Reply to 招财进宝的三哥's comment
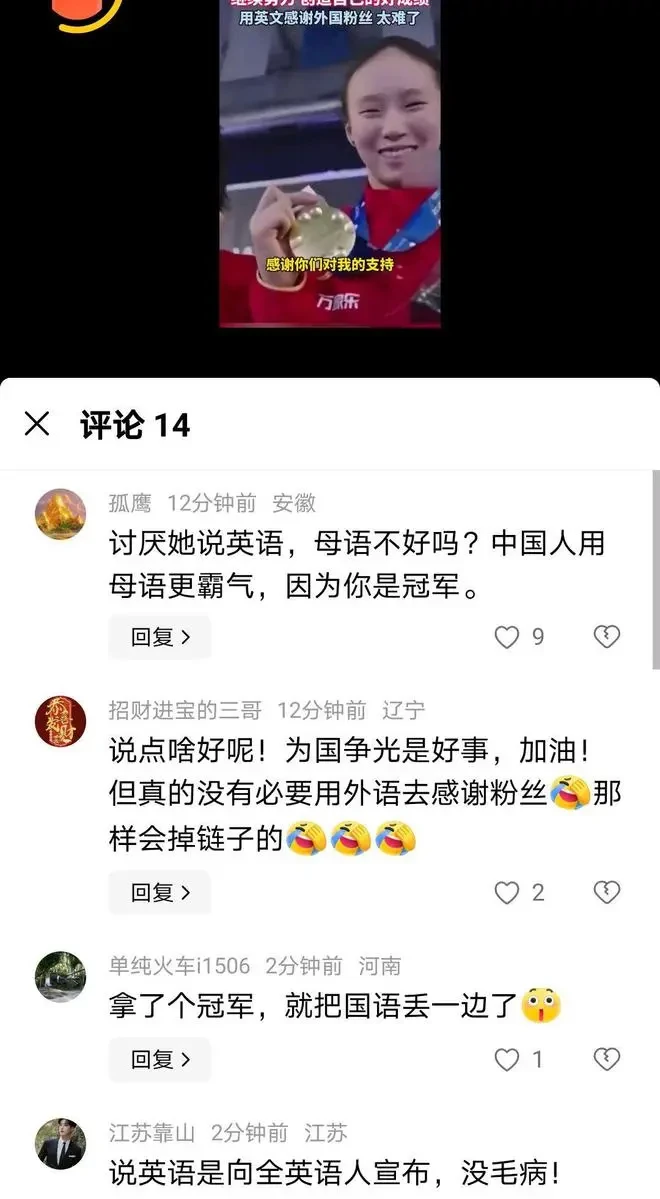This screenshot has height=1199, width=660. [x=160, y=892]
